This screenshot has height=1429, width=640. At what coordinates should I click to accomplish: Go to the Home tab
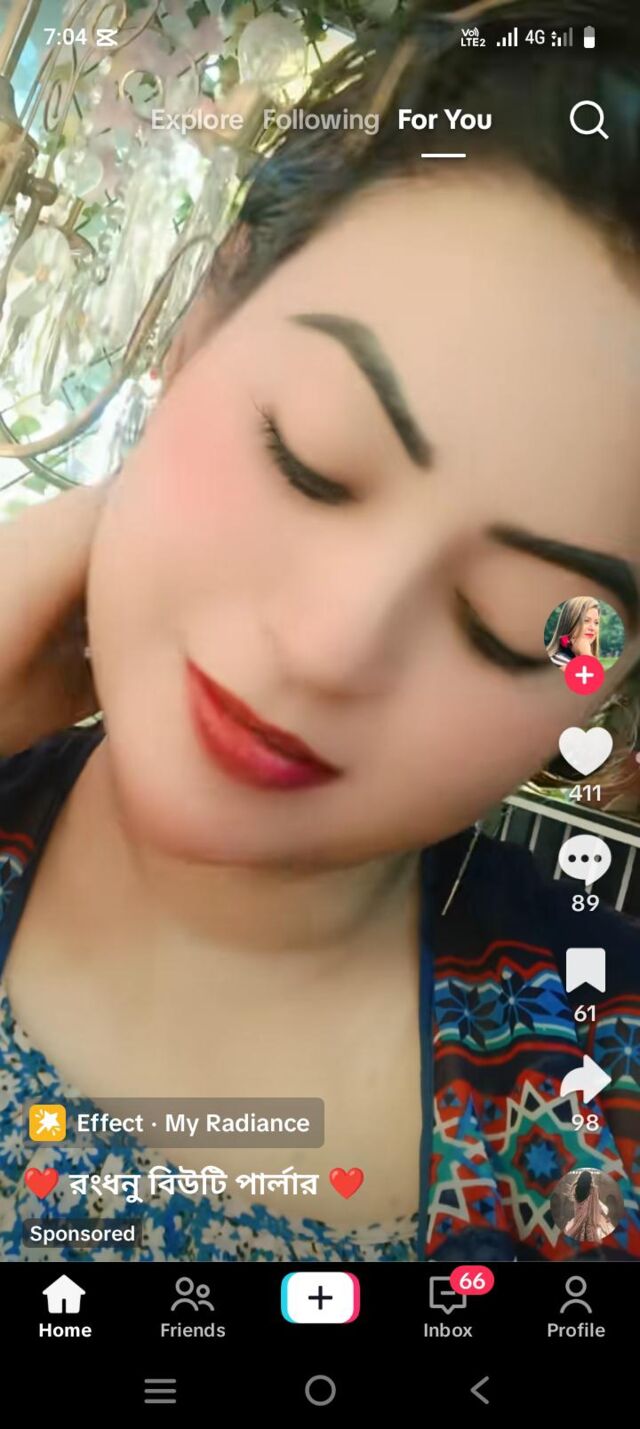[65, 1307]
